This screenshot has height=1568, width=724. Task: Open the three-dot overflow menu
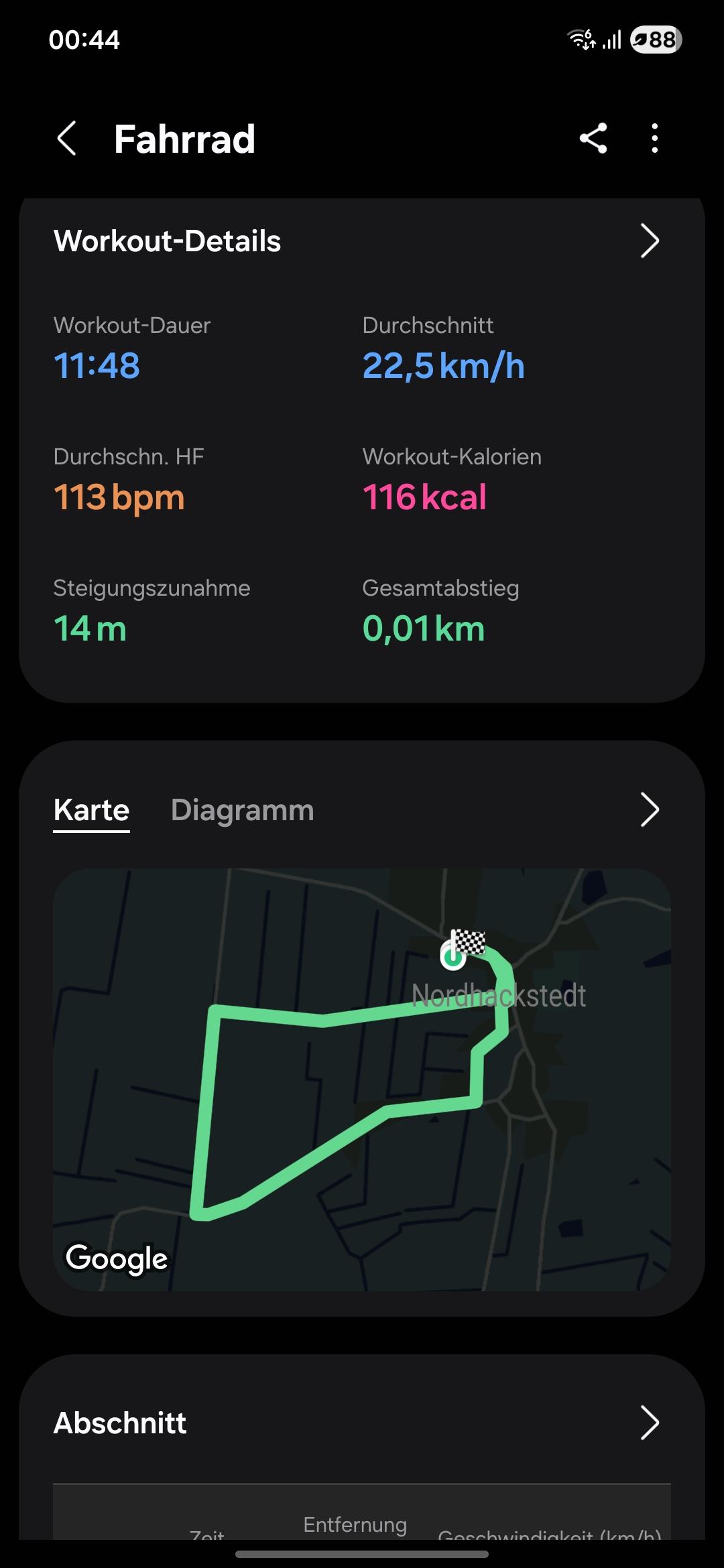(x=655, y=139)
